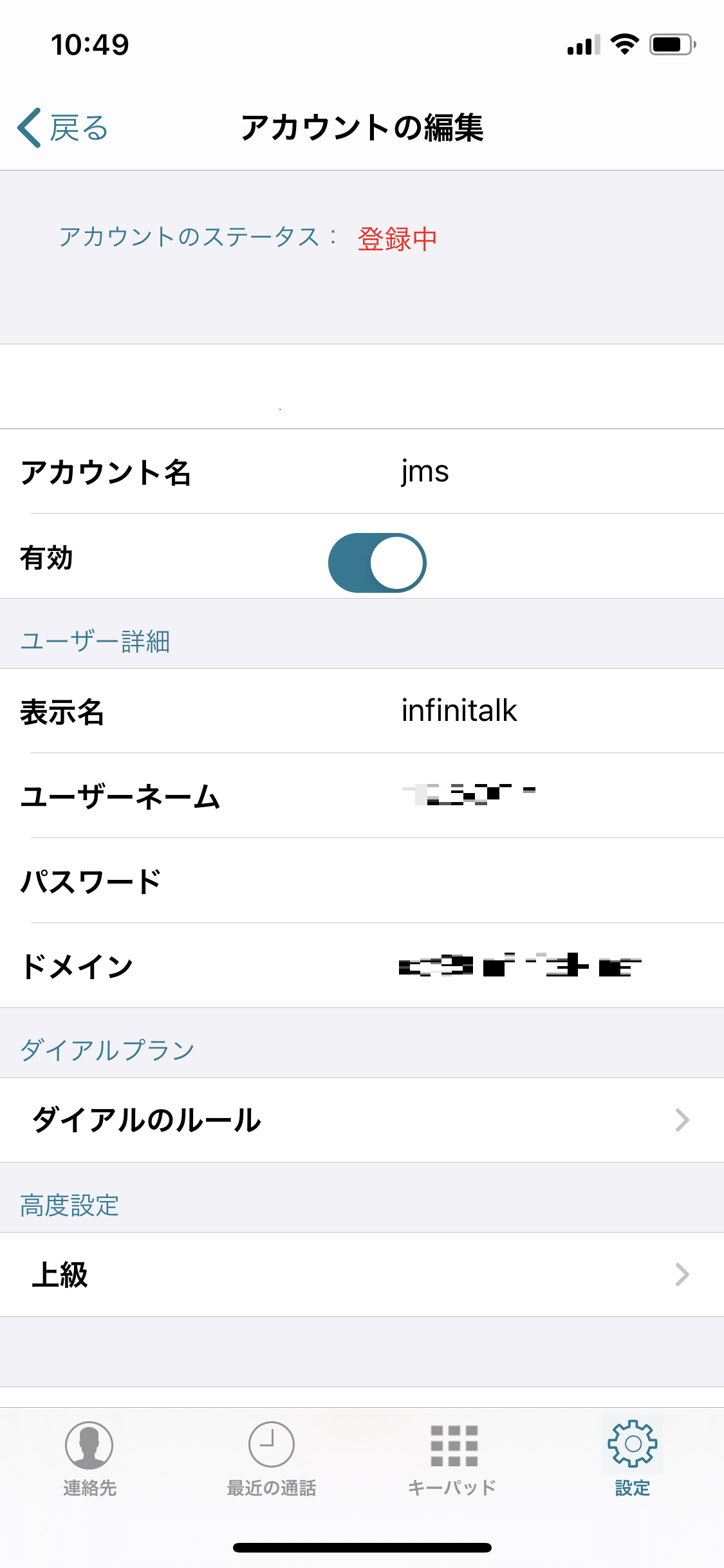Viewport: 724px width, 1568px height.
Task: Expand dial rules under ダイアルプラン
Action: coord(362,1120)
